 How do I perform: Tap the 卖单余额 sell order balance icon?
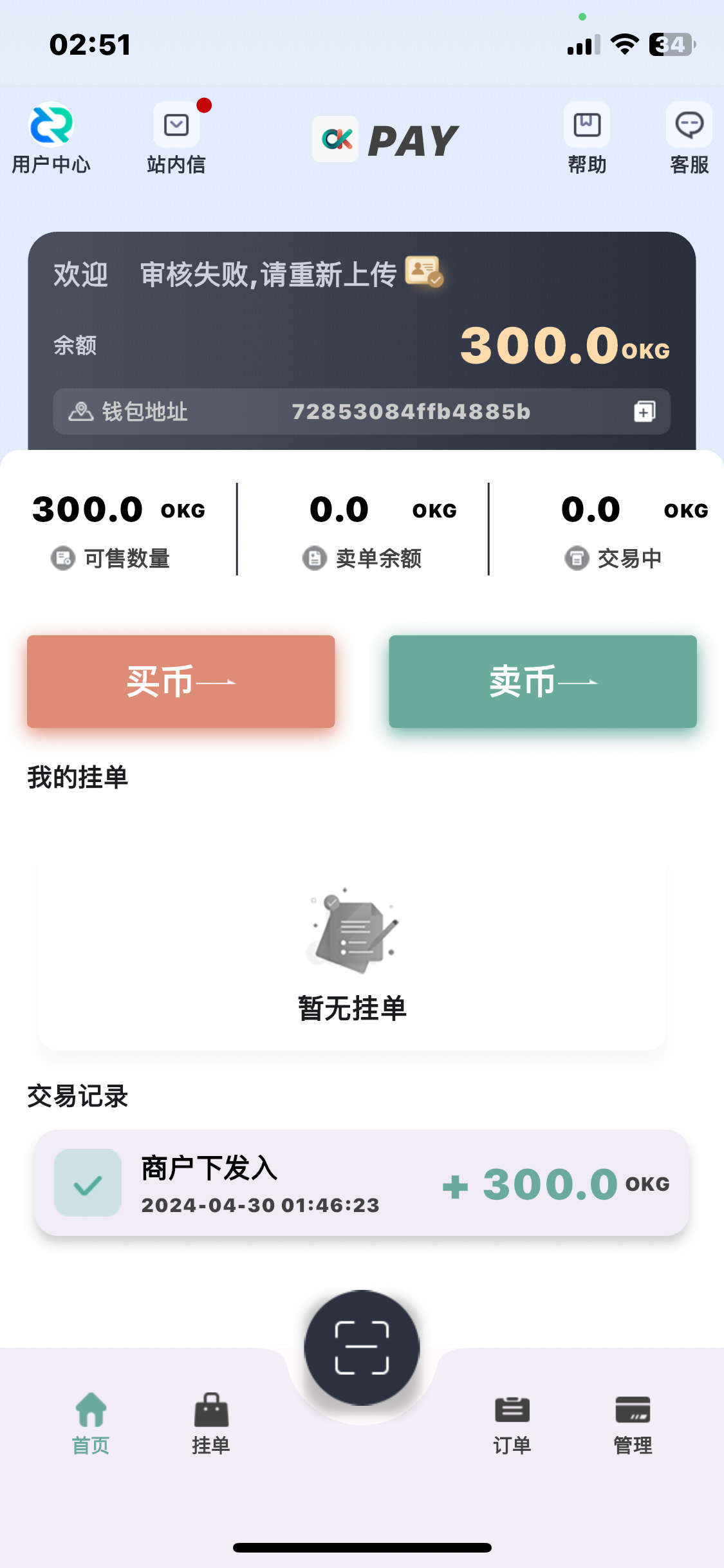pyautogui.click(x=316, y=559)
